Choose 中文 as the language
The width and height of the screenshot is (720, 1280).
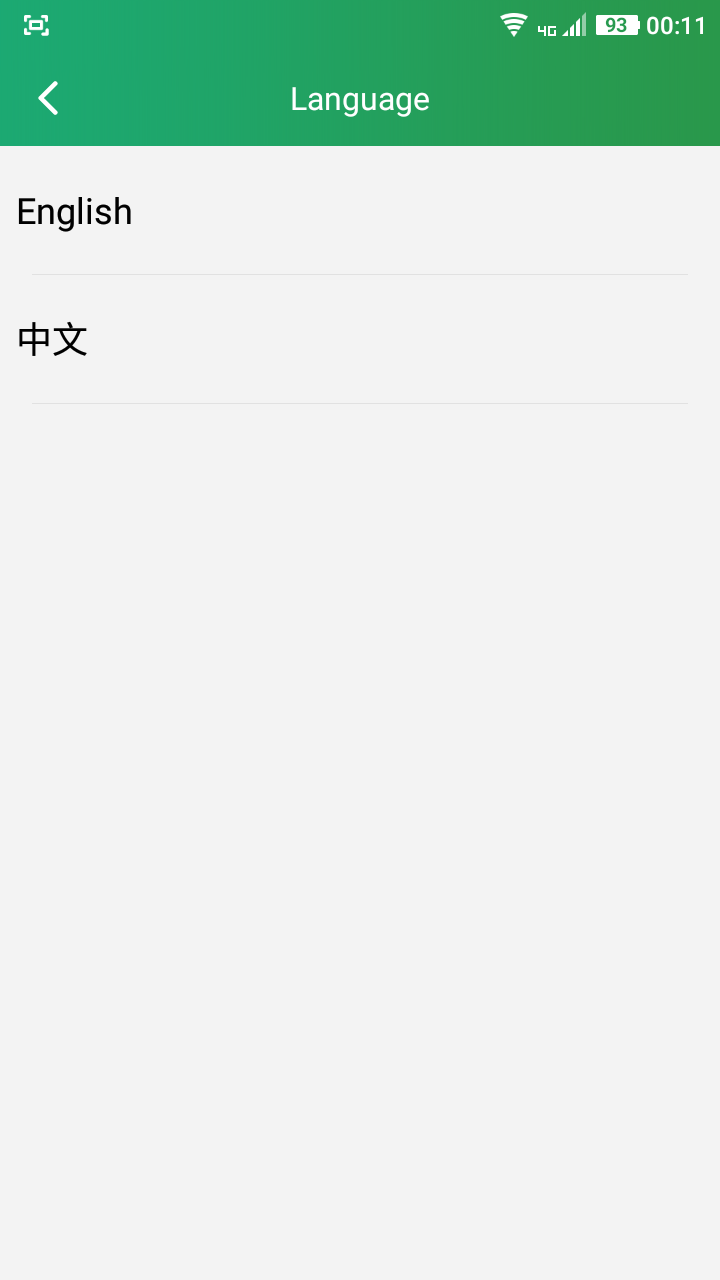click(x=360, y=339)
